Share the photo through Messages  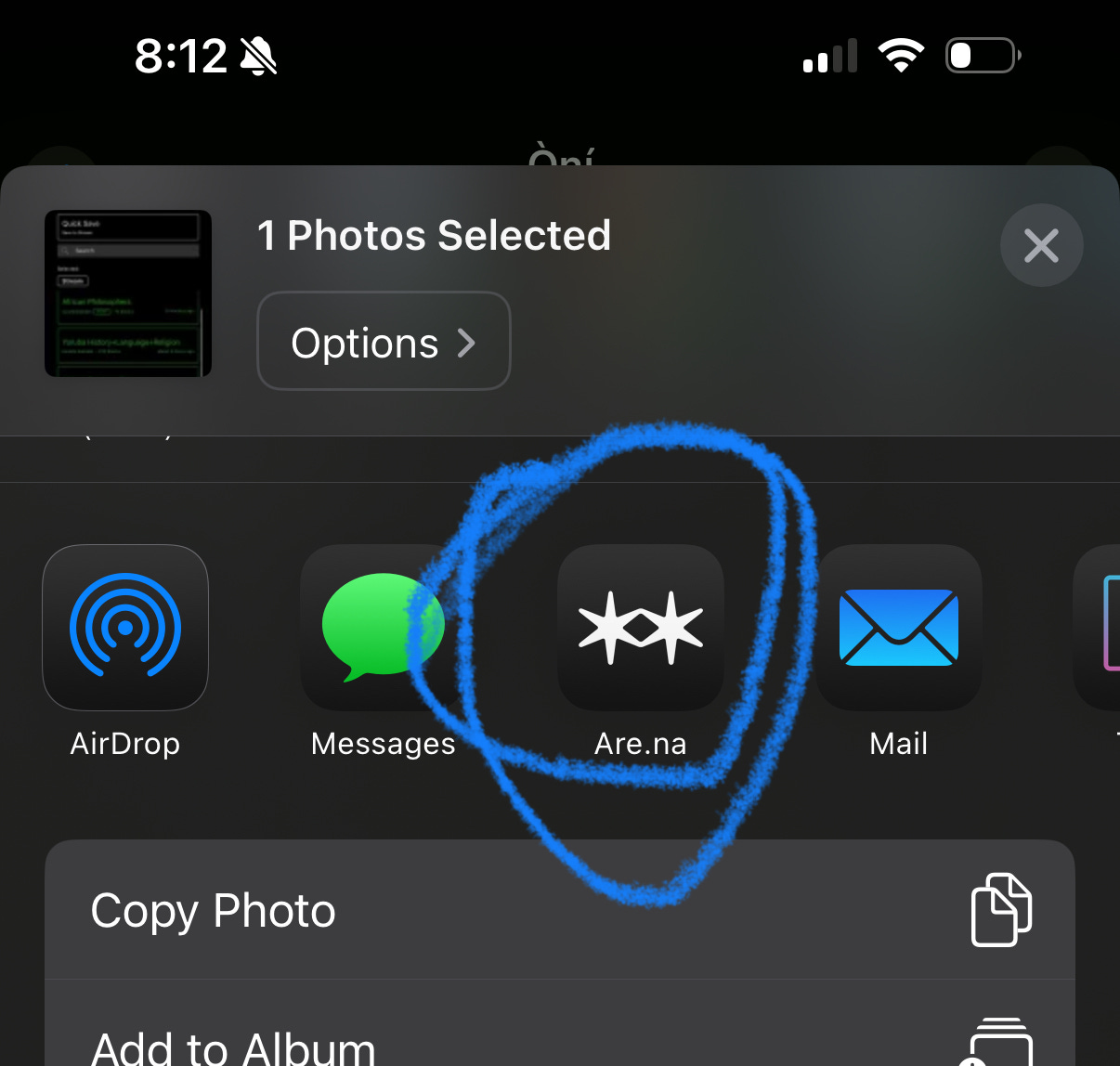click(x=383, y=628)
